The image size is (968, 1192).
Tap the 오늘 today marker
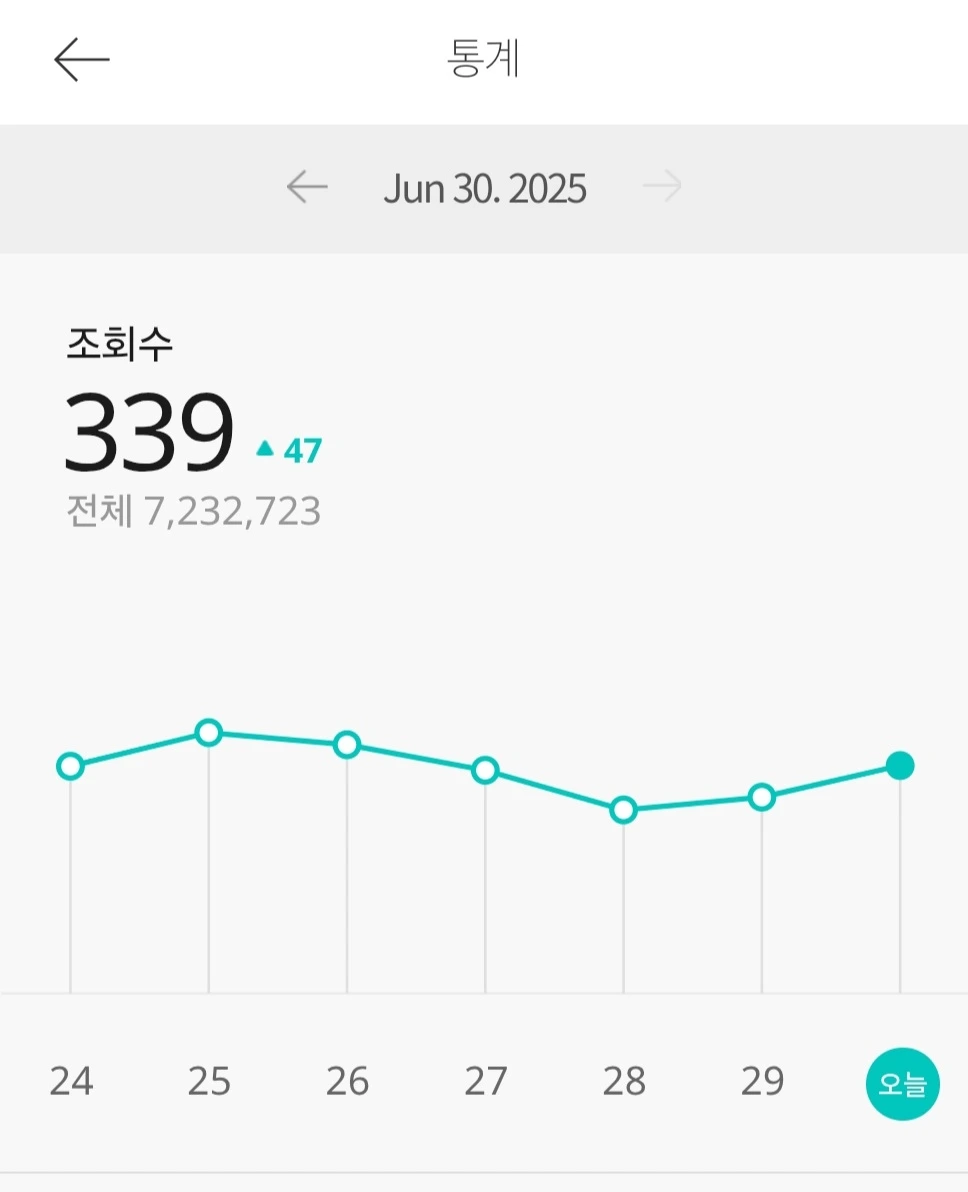pos(903,1084)
